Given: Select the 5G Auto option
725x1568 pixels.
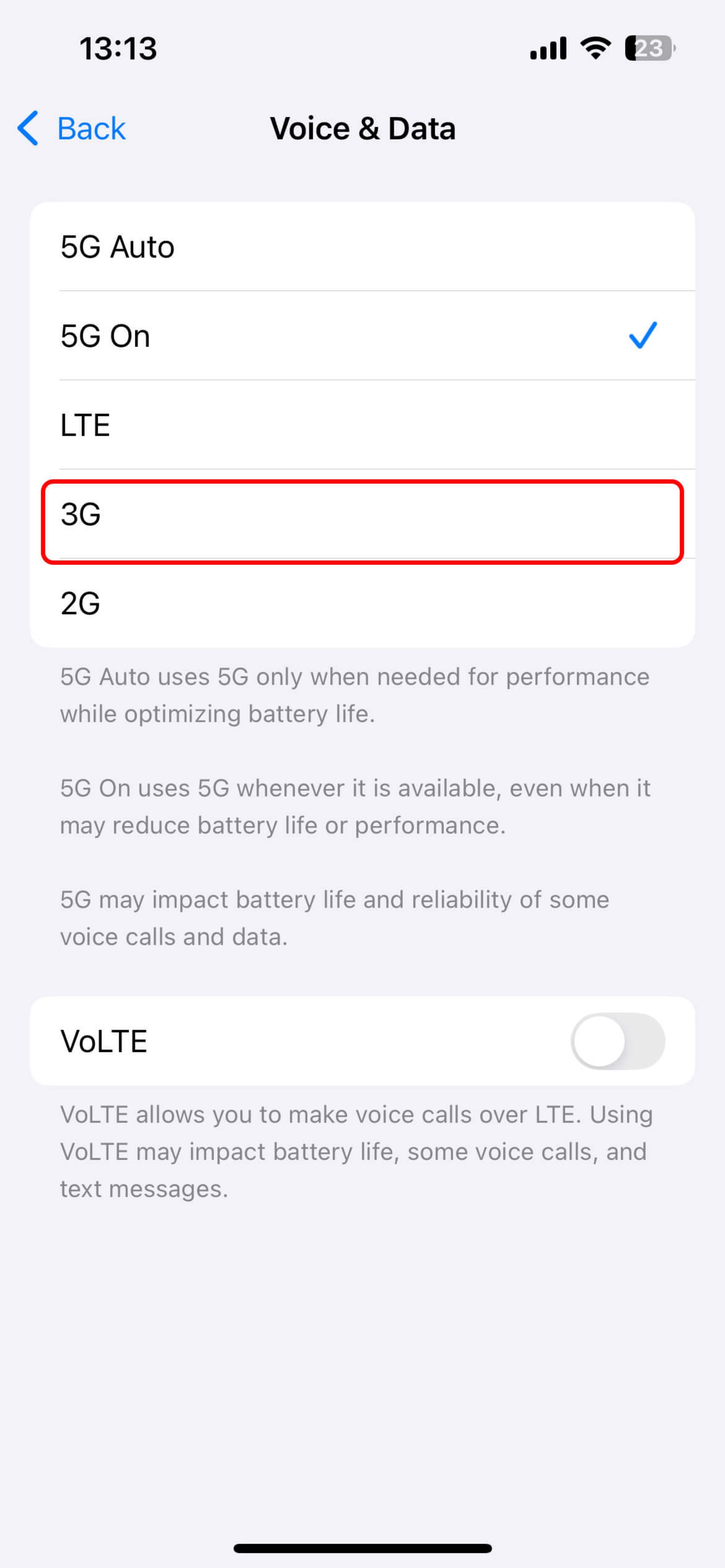Looking at the screenshot, I should coord(362,247).
